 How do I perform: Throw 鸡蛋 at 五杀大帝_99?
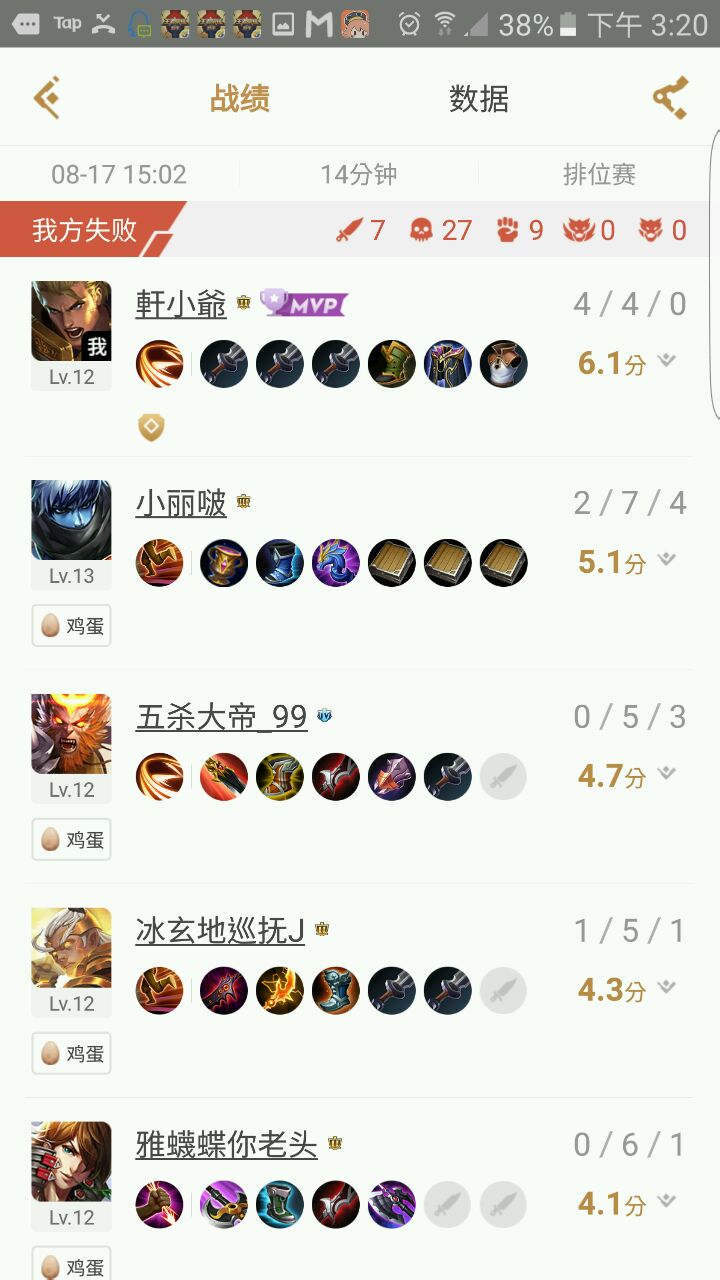pos(71,840)
